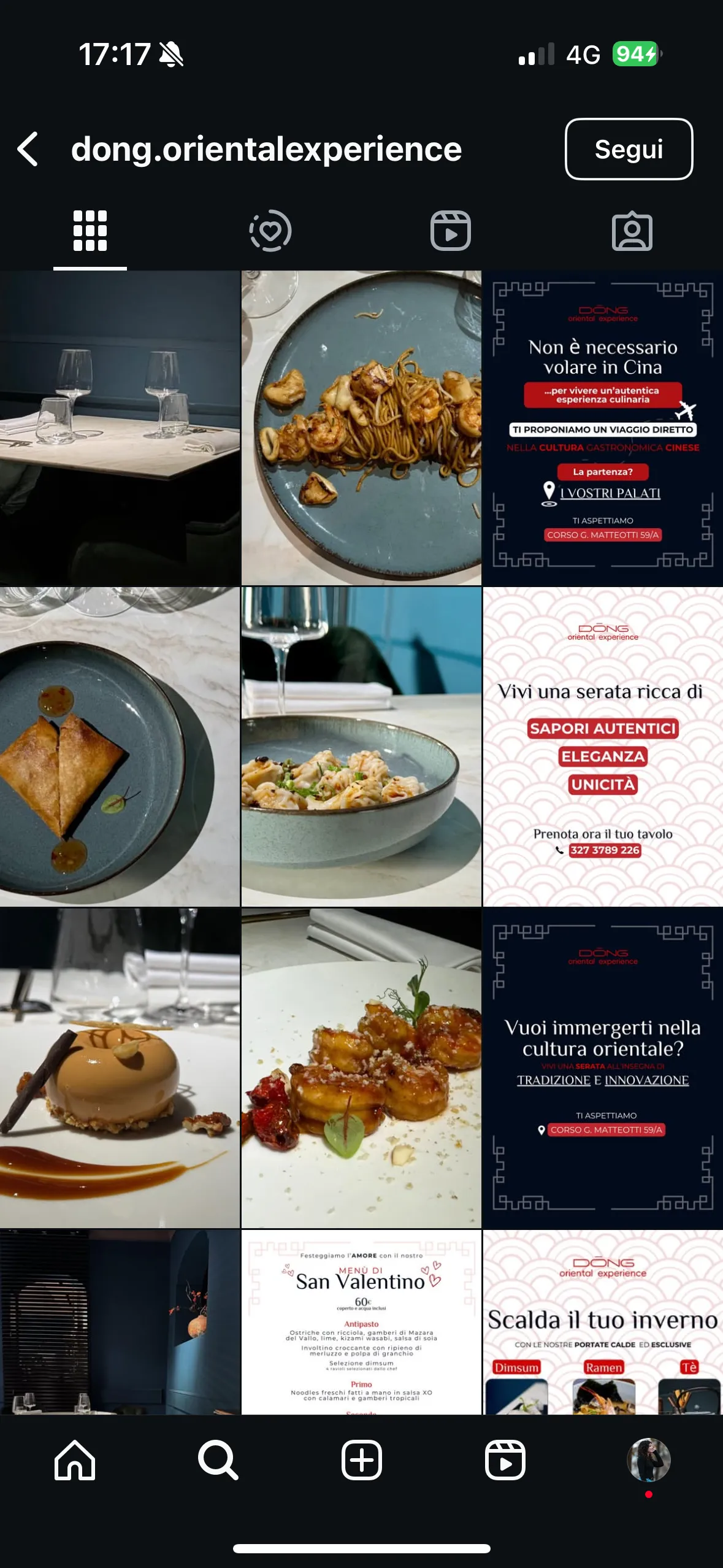Open the caramel dessert post
The image size is (723, 1568).
[120, 1067]
